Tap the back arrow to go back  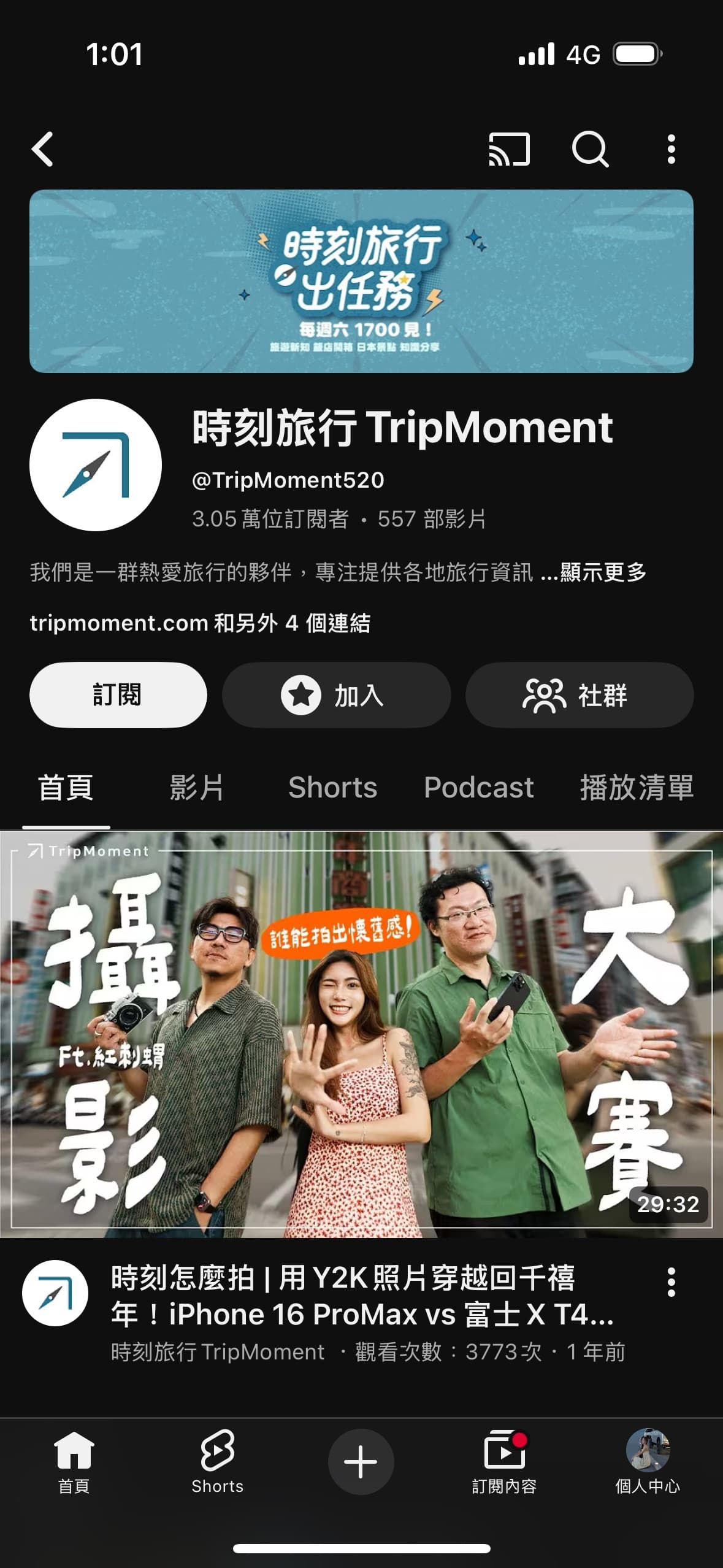43,150
